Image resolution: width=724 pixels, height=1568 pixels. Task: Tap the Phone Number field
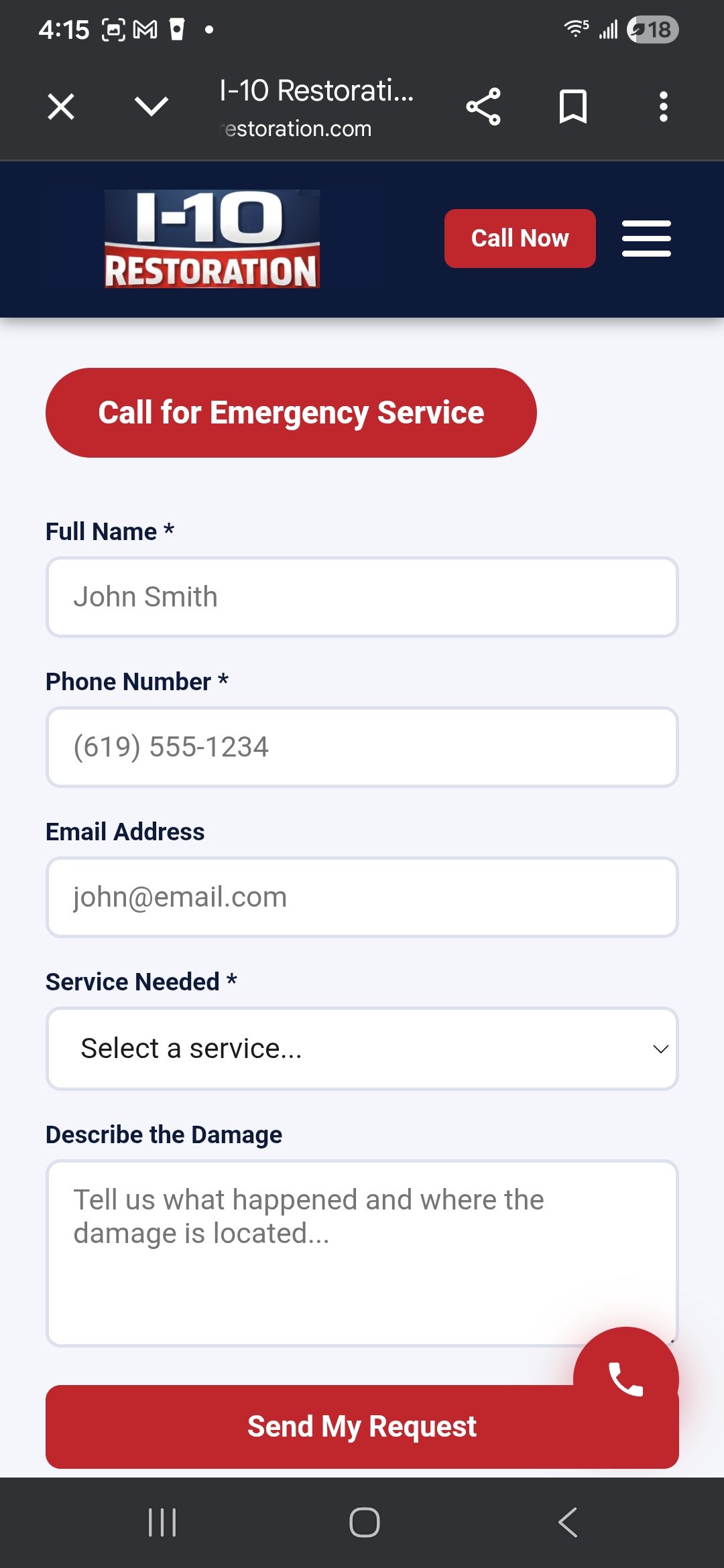(362, 746)
